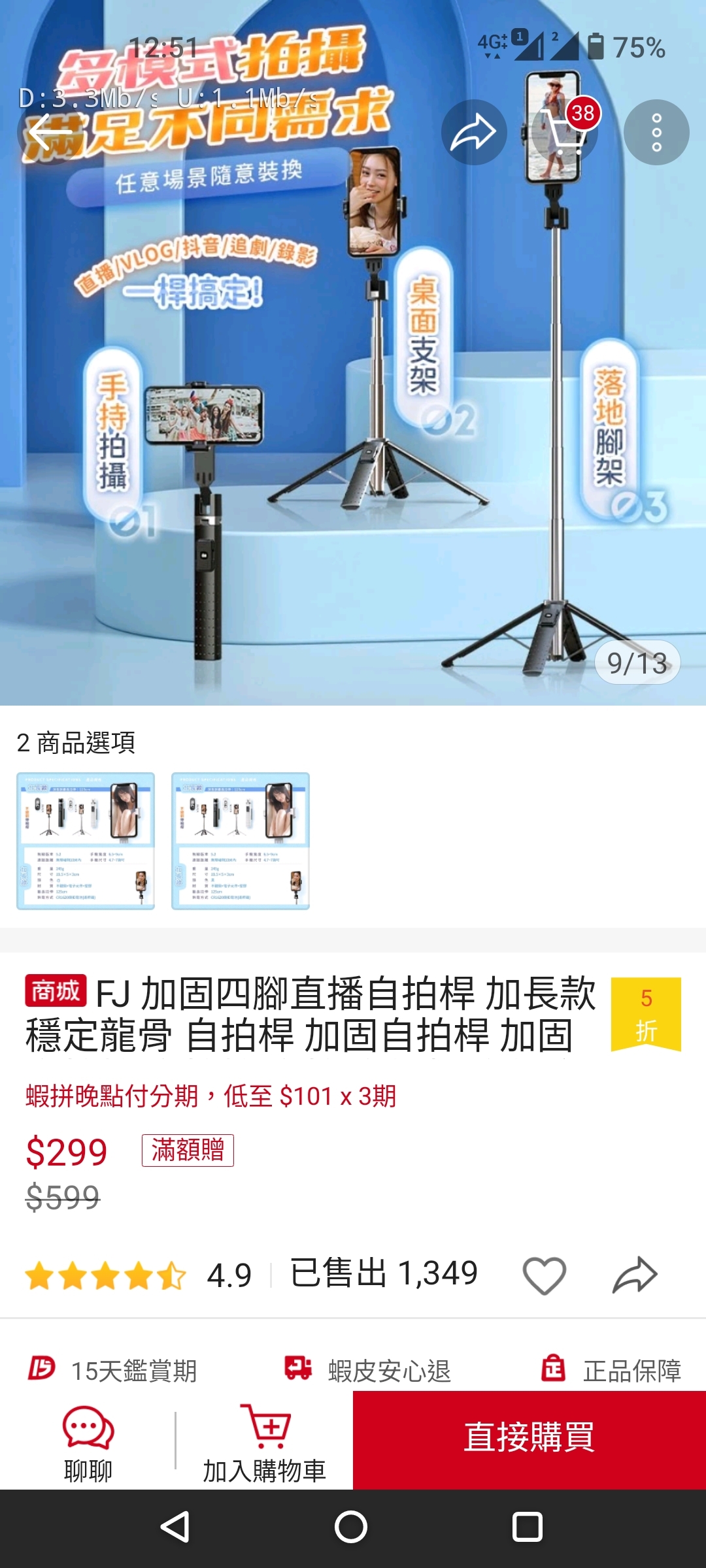Share product via top share icon

474,133
